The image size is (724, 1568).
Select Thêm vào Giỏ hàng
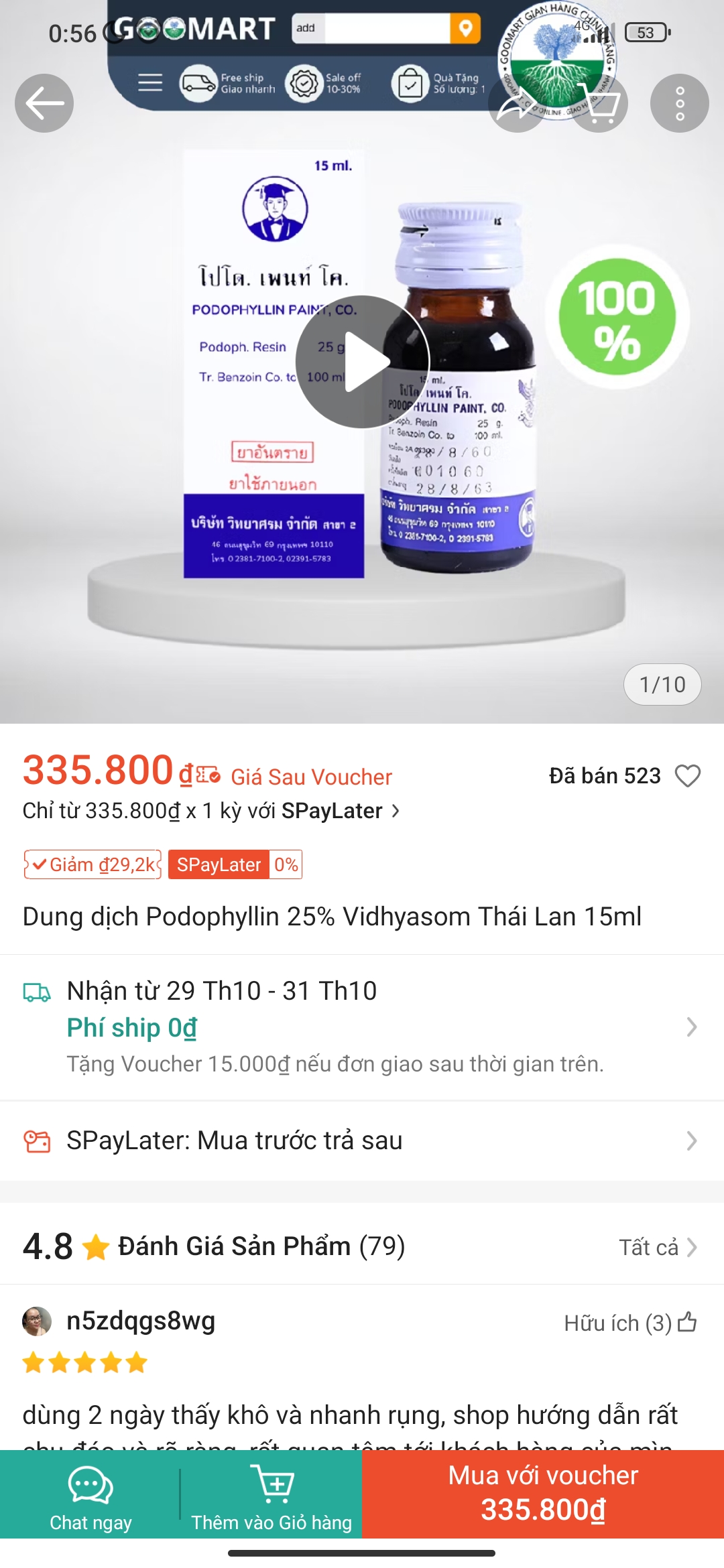click(x=271, y=1494)
